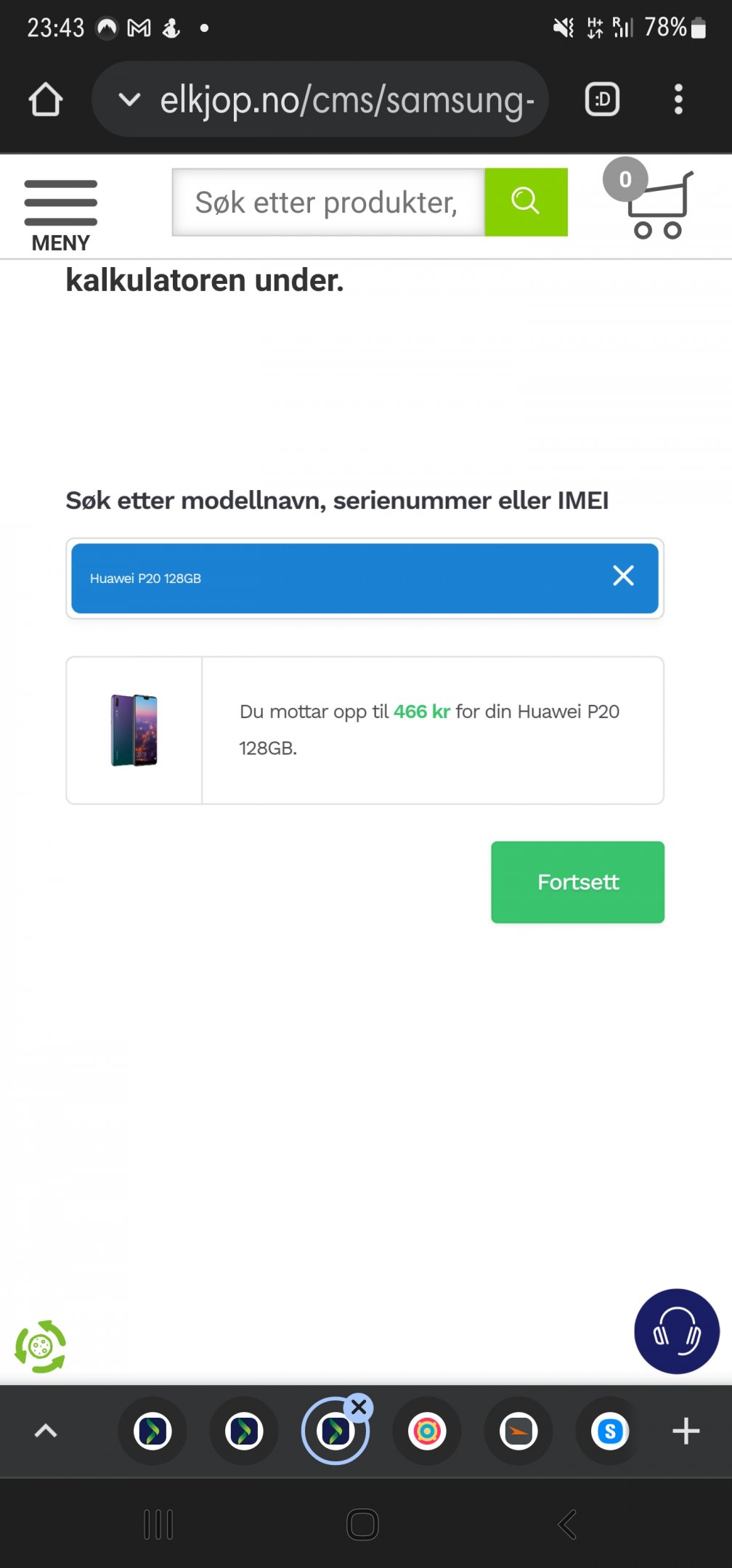Clear the Huawei P20 128GB selection
The image size is (732, 1568).
[x=623, y=576]
